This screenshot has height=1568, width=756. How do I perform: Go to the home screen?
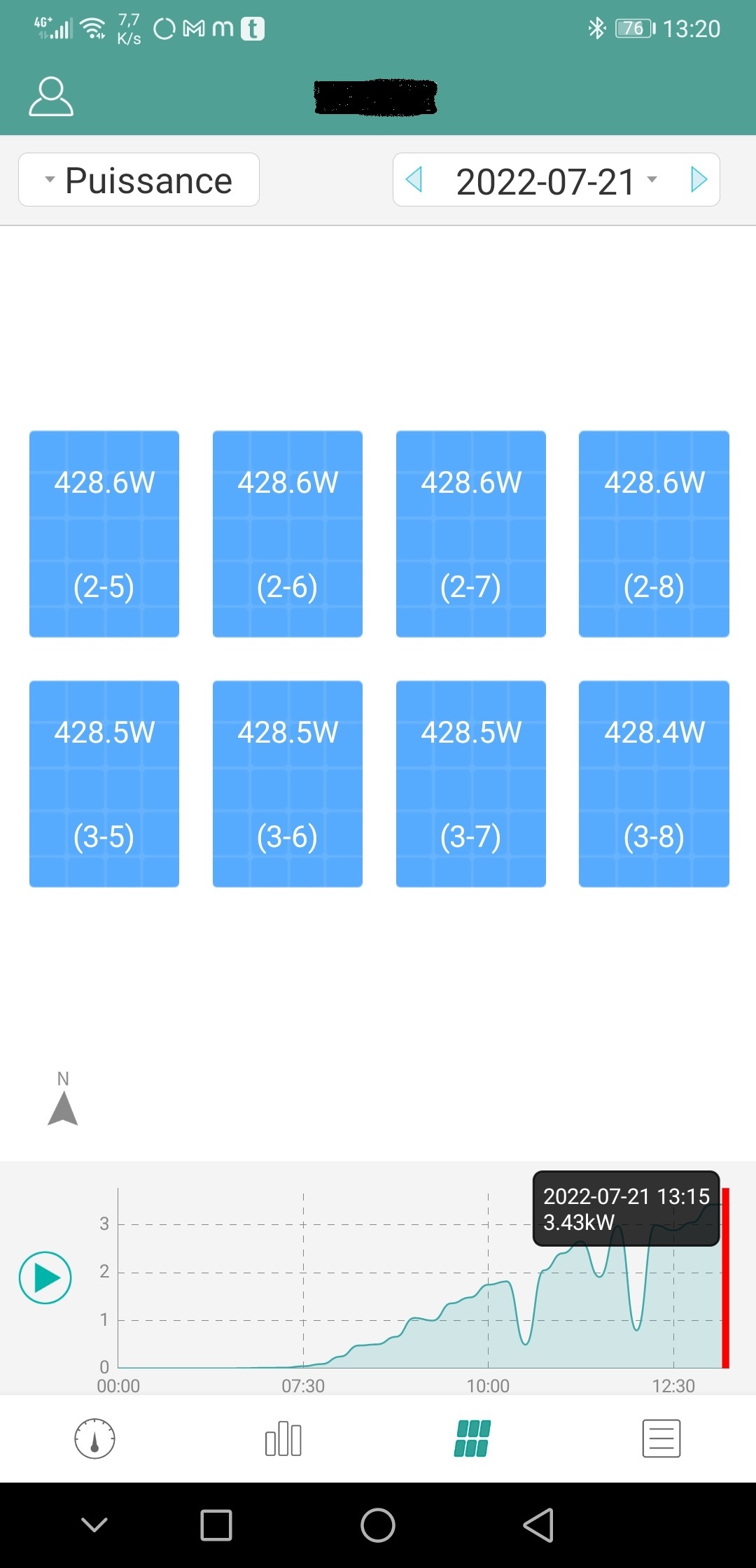(378, 1525)
